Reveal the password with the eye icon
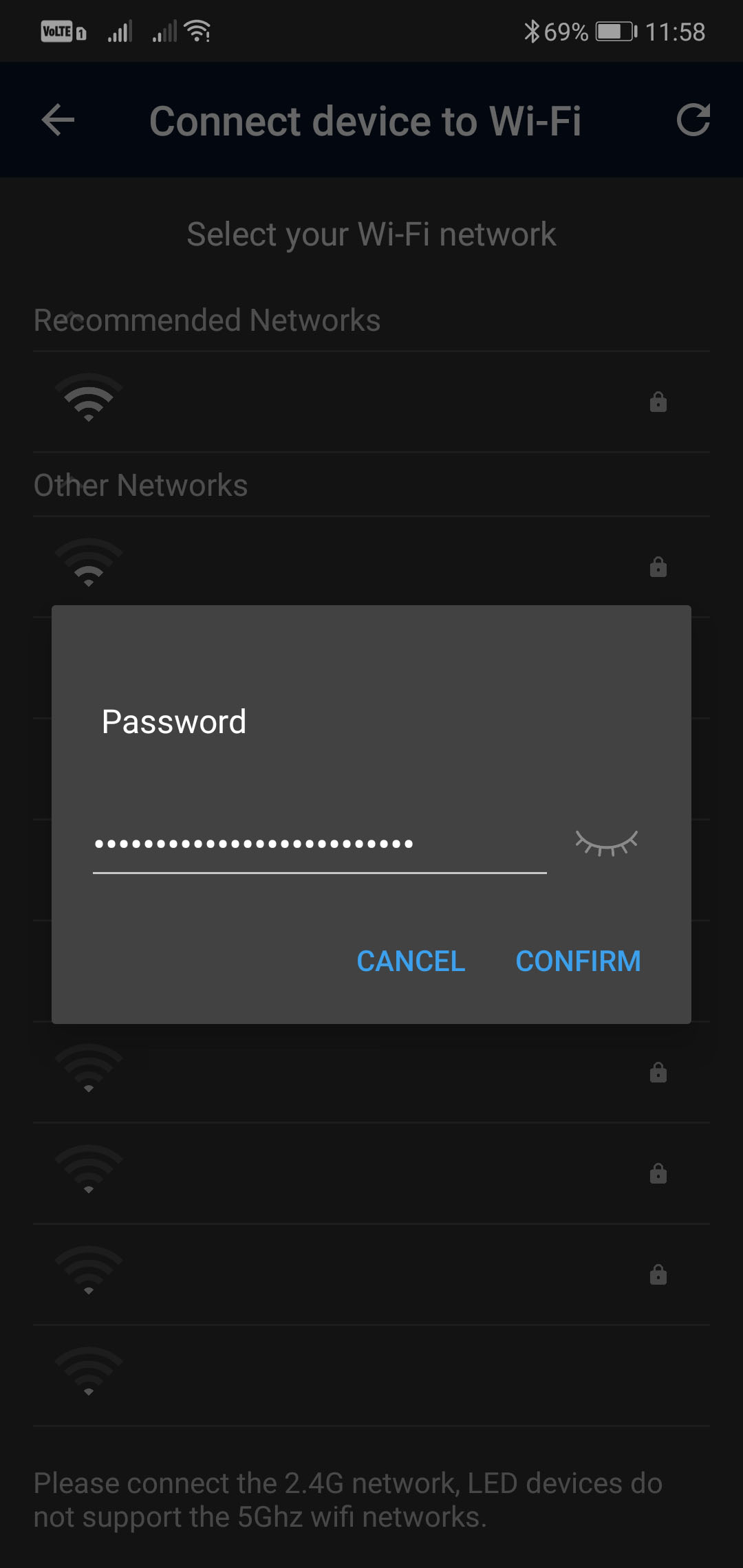 (606, 843)
